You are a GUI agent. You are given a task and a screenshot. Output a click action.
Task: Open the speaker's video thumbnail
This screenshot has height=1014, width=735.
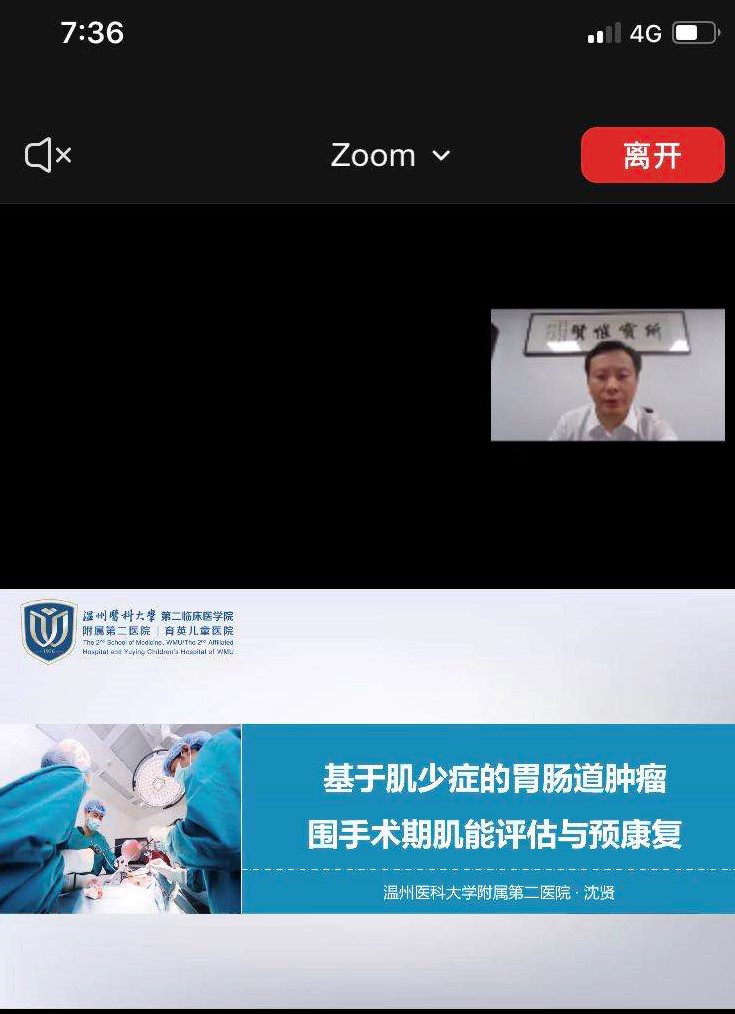[x=607, y=375]
